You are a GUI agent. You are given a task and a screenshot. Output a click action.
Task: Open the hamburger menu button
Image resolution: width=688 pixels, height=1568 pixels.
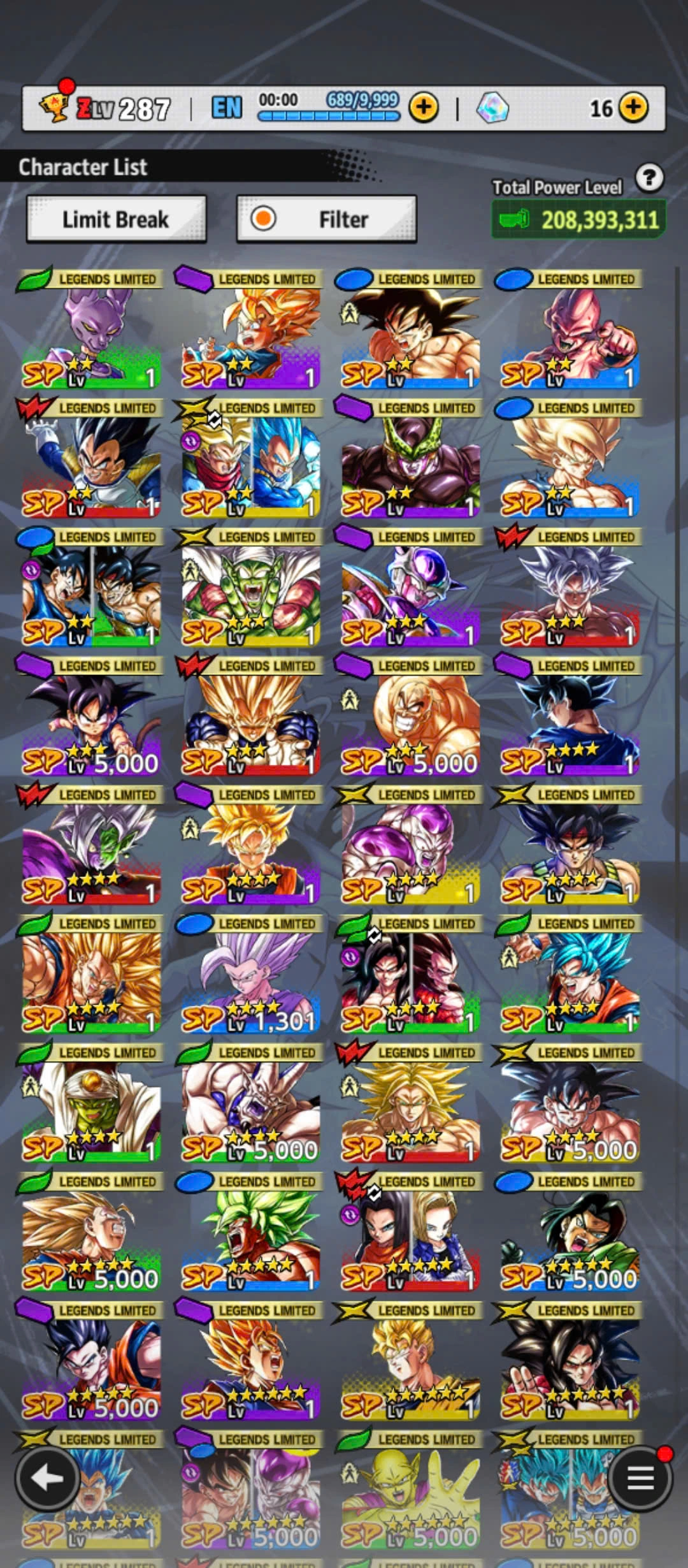pos(640,1478)
